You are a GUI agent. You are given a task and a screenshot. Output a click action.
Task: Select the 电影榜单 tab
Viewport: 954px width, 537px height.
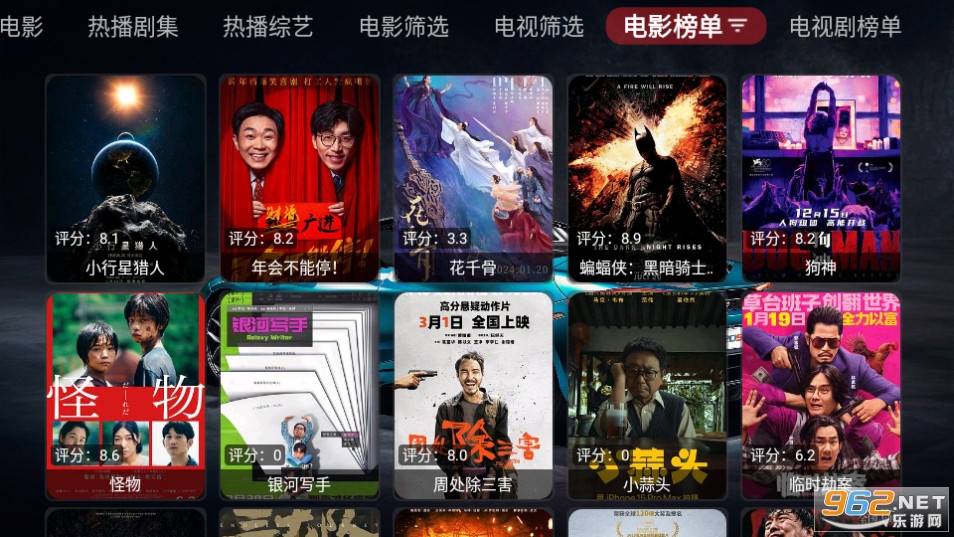[x=685, y=27]
